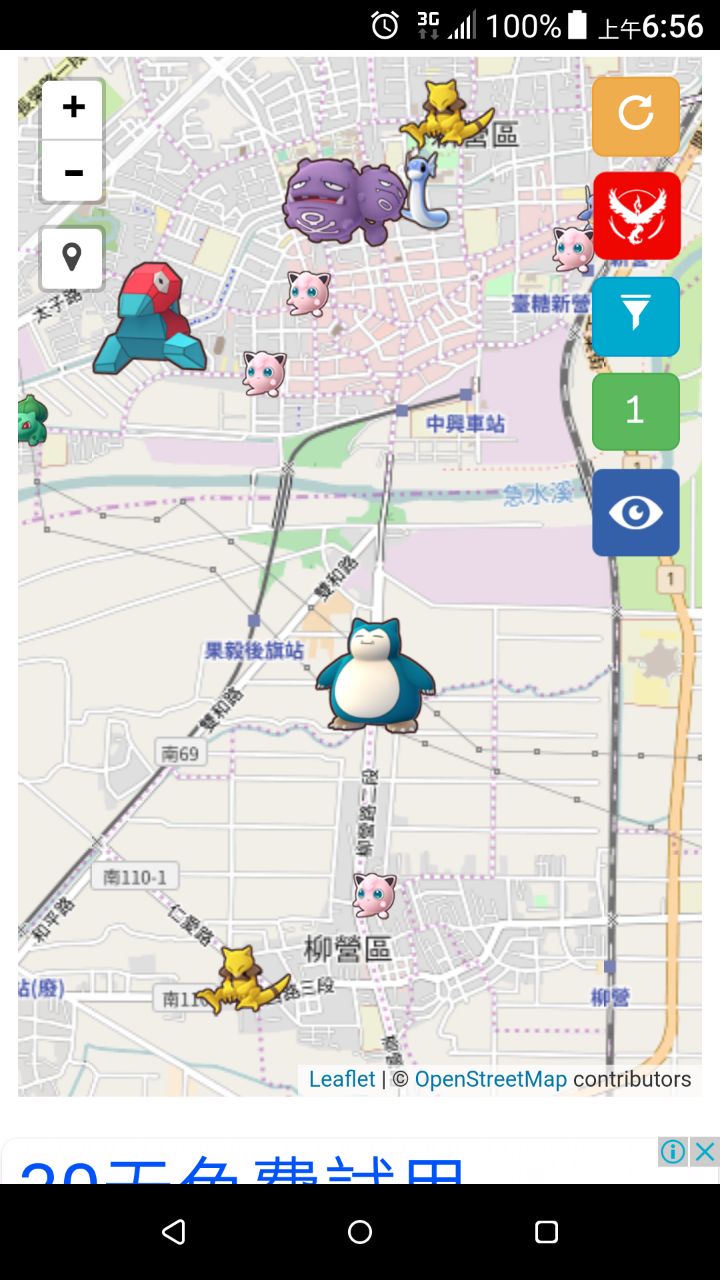Viewport: 720px width, 1280px height.
Task: Refresh the Pokémon map
Action: (x=635, y=115)
